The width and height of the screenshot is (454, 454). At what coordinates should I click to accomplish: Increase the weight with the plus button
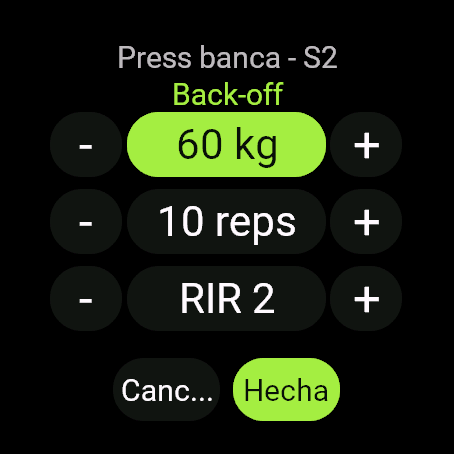tap(366, 145)
